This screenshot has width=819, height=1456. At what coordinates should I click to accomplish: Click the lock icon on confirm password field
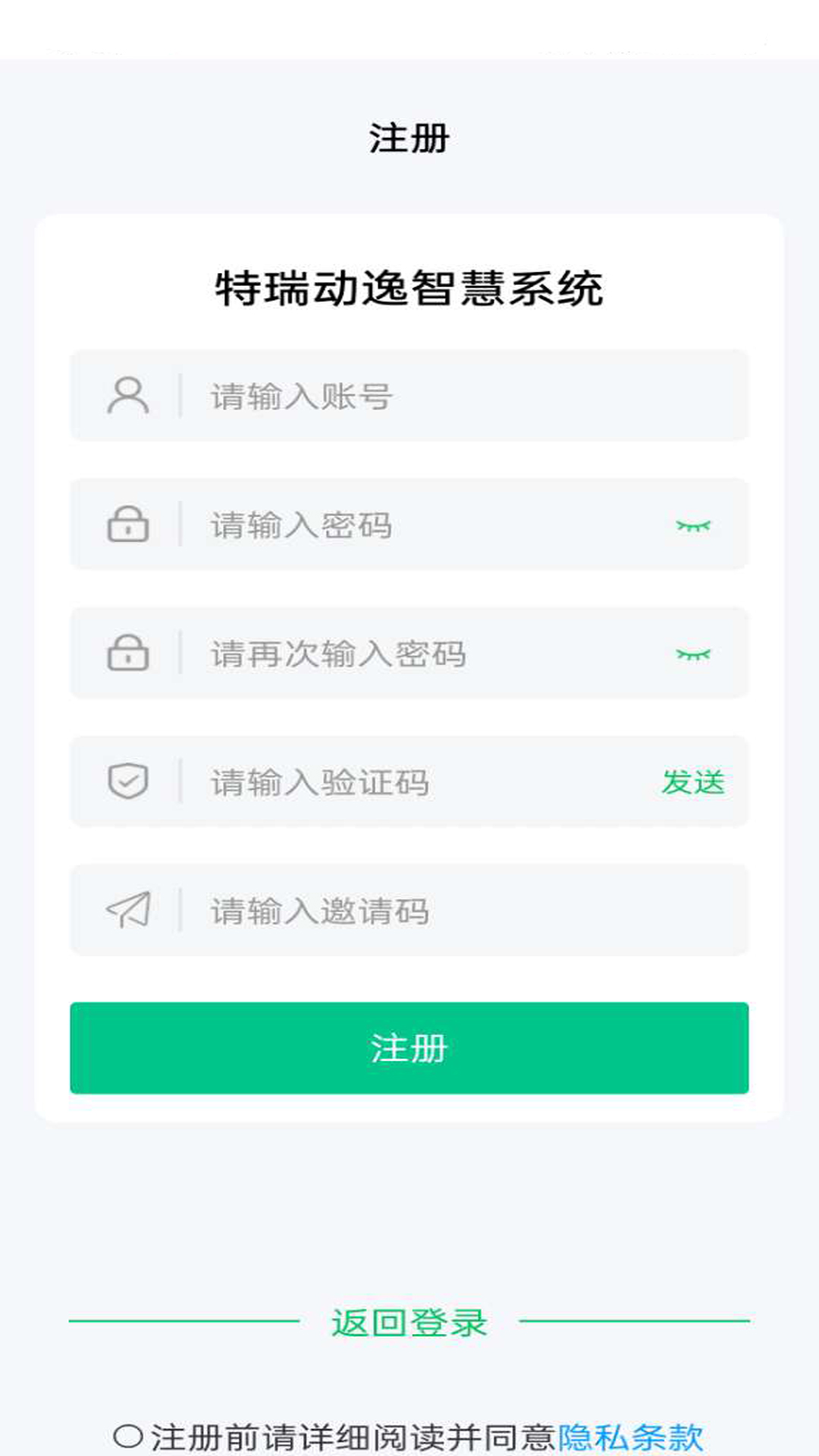click(x=129, y=653)
